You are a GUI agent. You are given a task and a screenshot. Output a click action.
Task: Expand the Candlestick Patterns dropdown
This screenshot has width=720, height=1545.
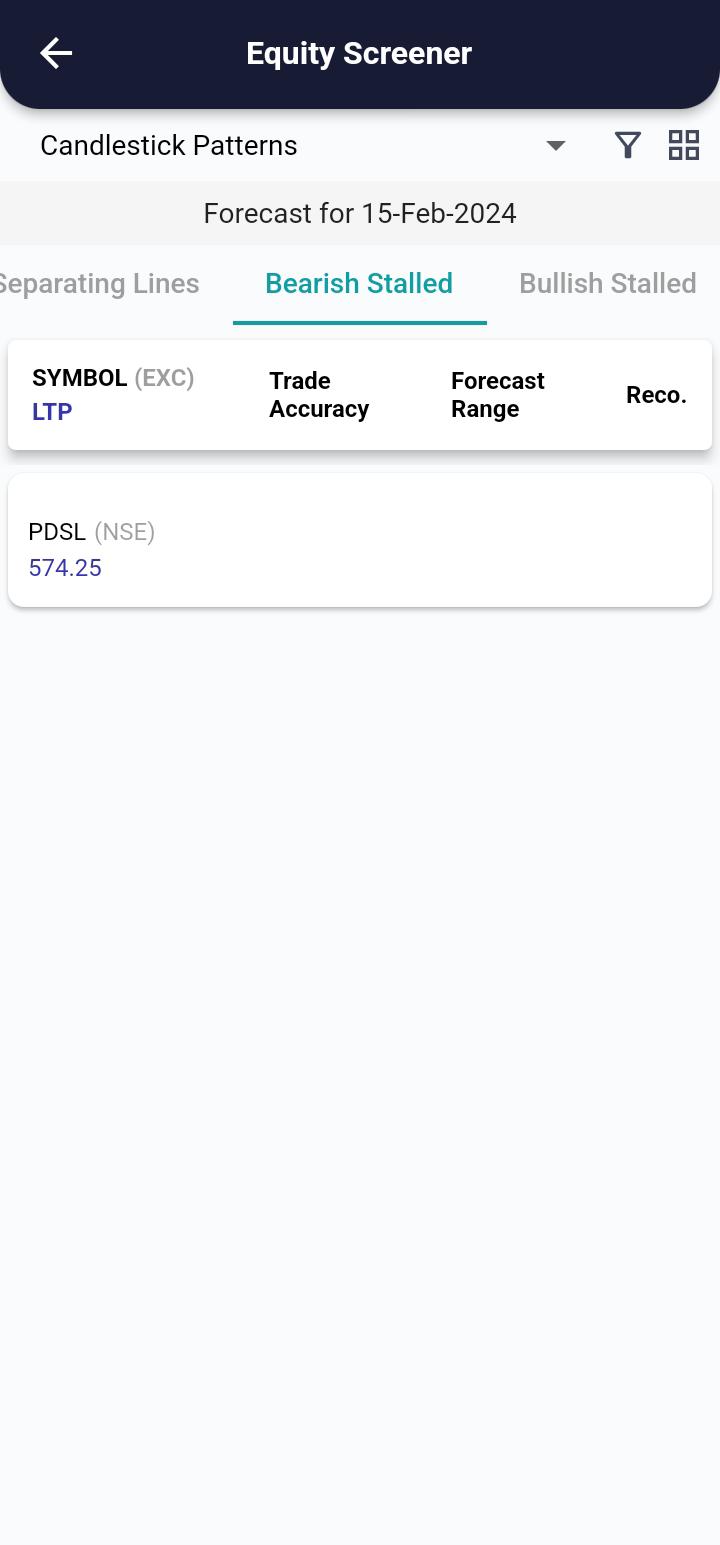(x=555, y=146)
